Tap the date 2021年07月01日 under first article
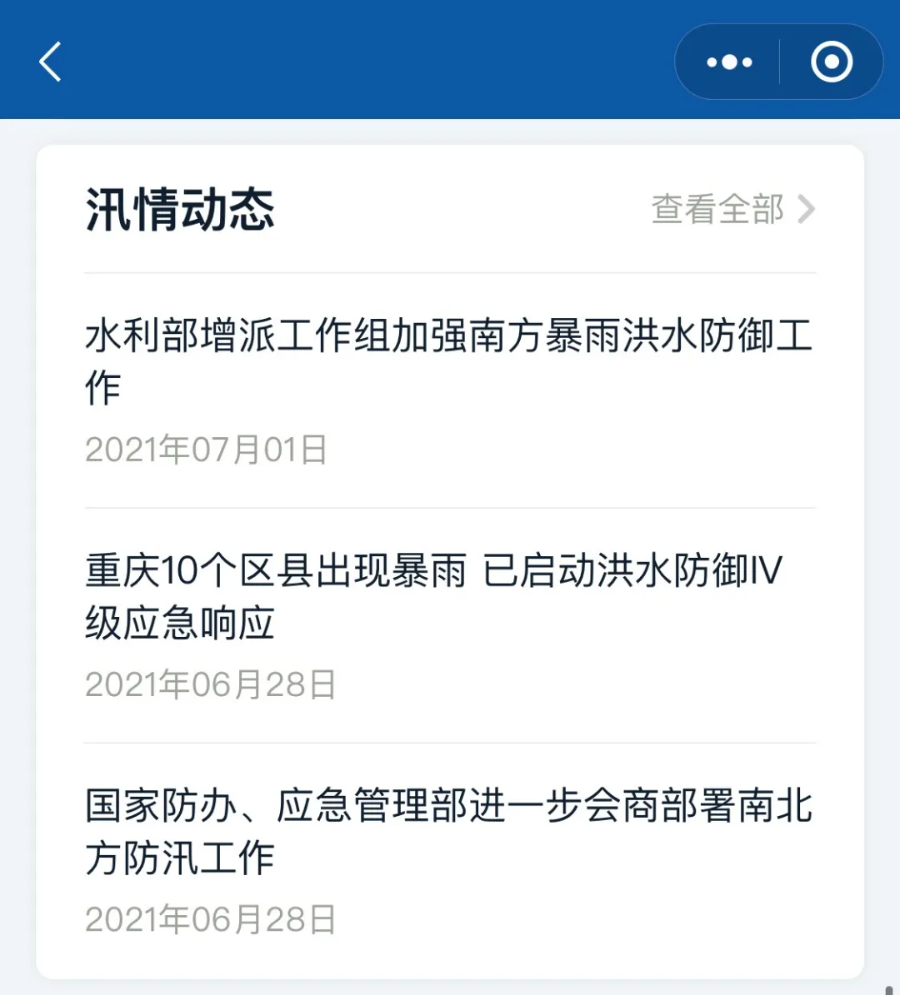 204,449
